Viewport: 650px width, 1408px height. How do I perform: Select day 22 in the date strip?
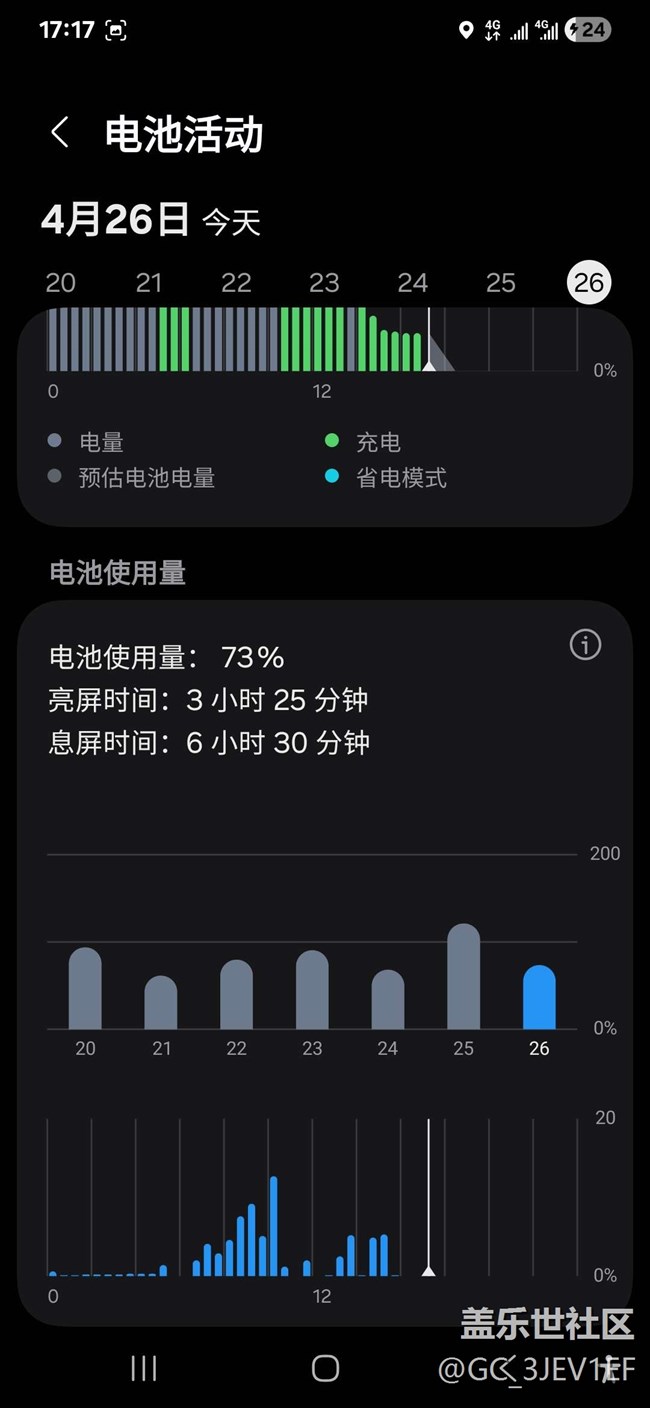[236, 283]
